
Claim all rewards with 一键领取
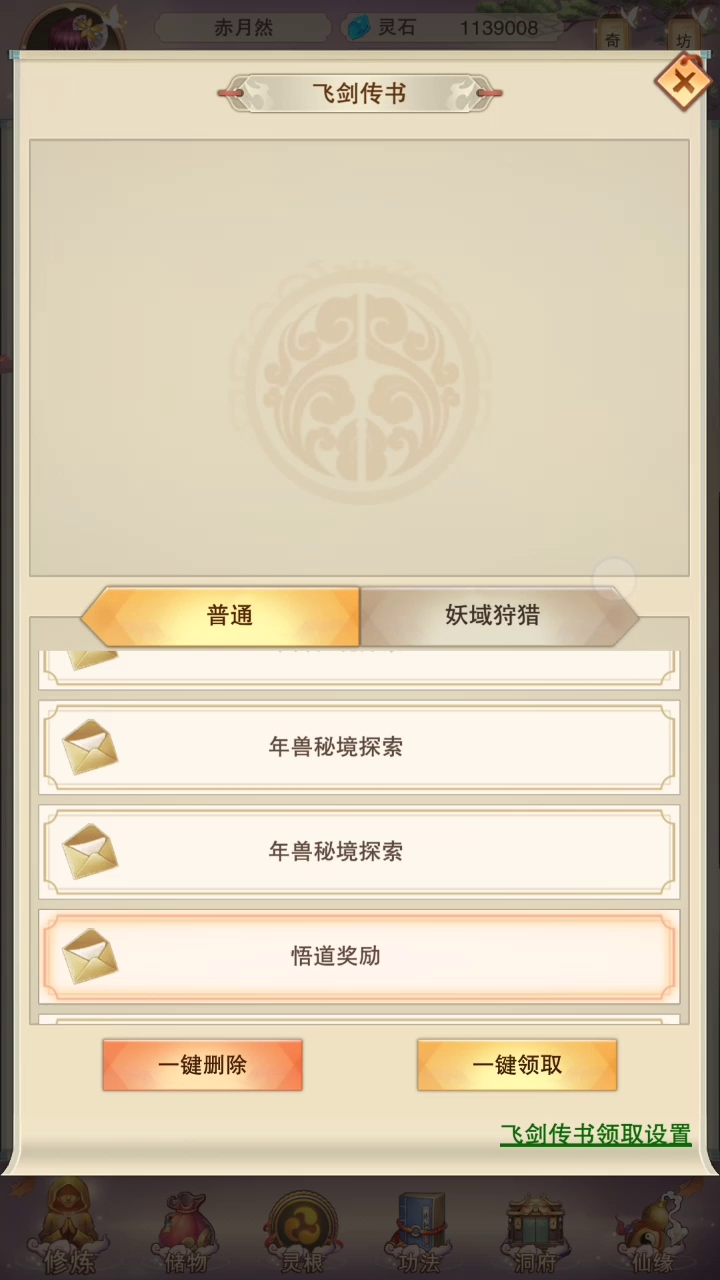(517, 1065)
